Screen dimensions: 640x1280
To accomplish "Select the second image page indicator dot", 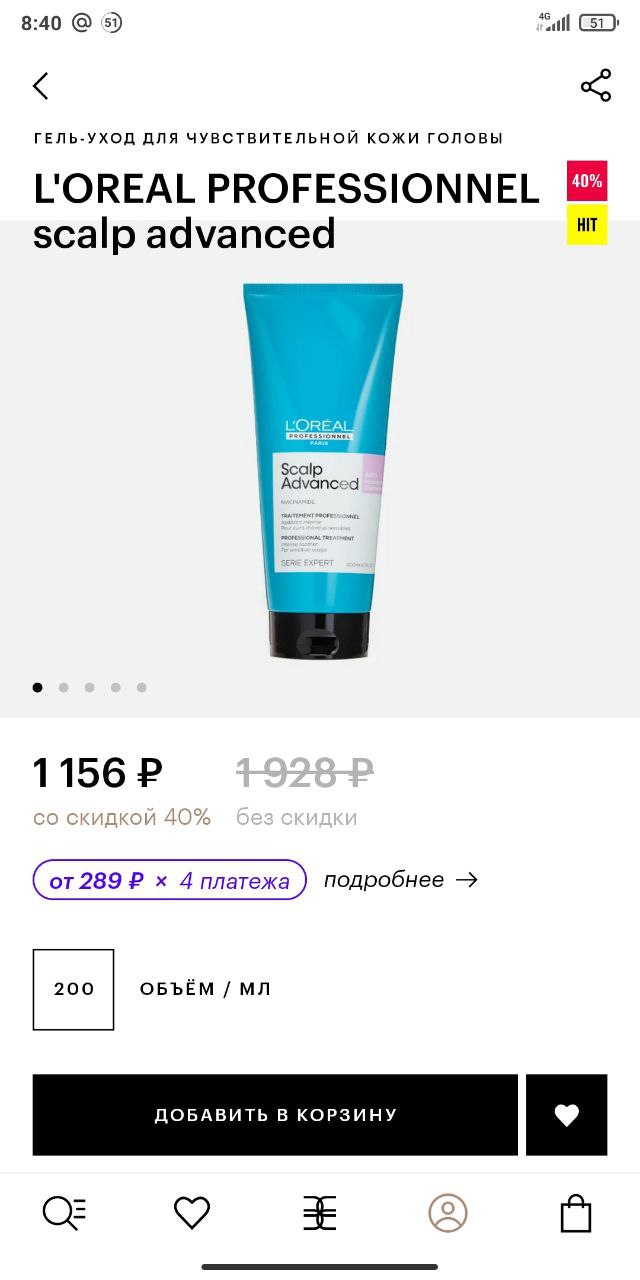I will click(x=64, y=687).
